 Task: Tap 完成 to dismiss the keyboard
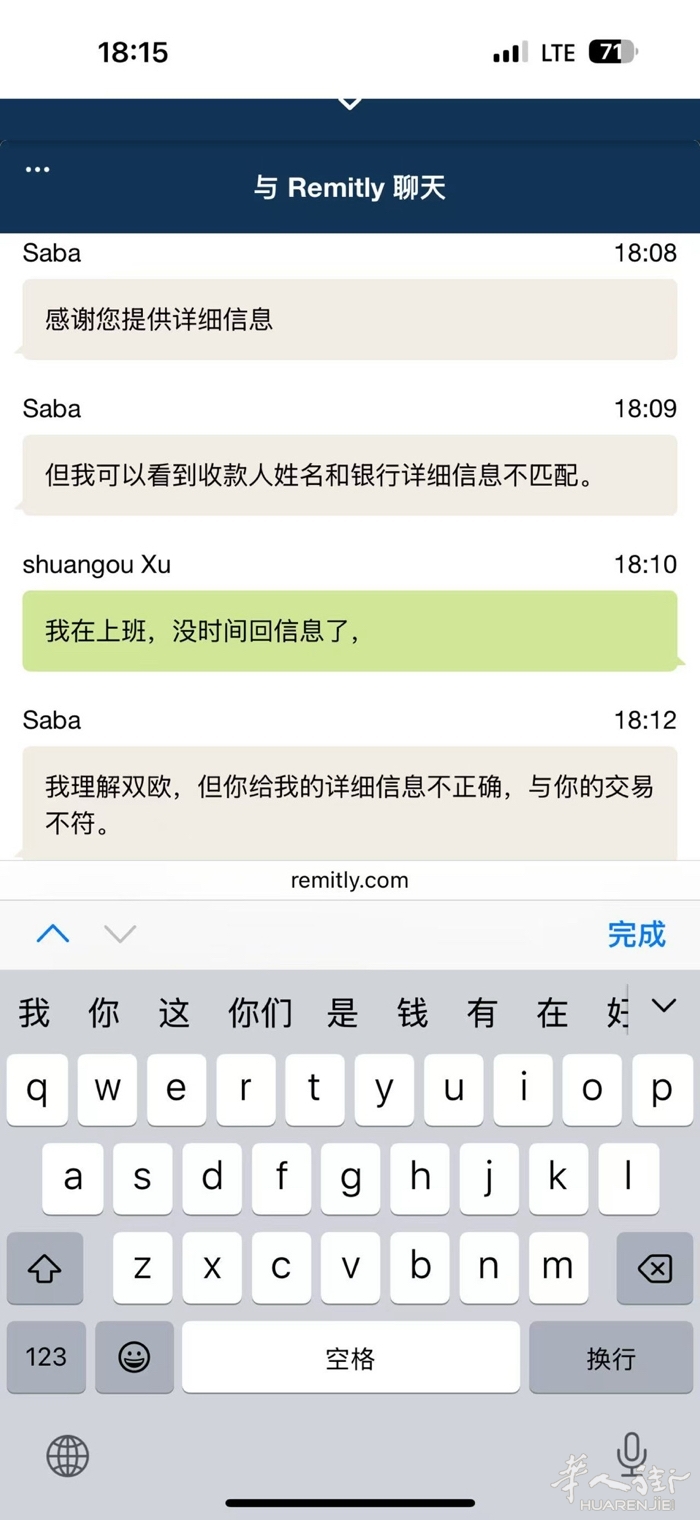(636, 934)
